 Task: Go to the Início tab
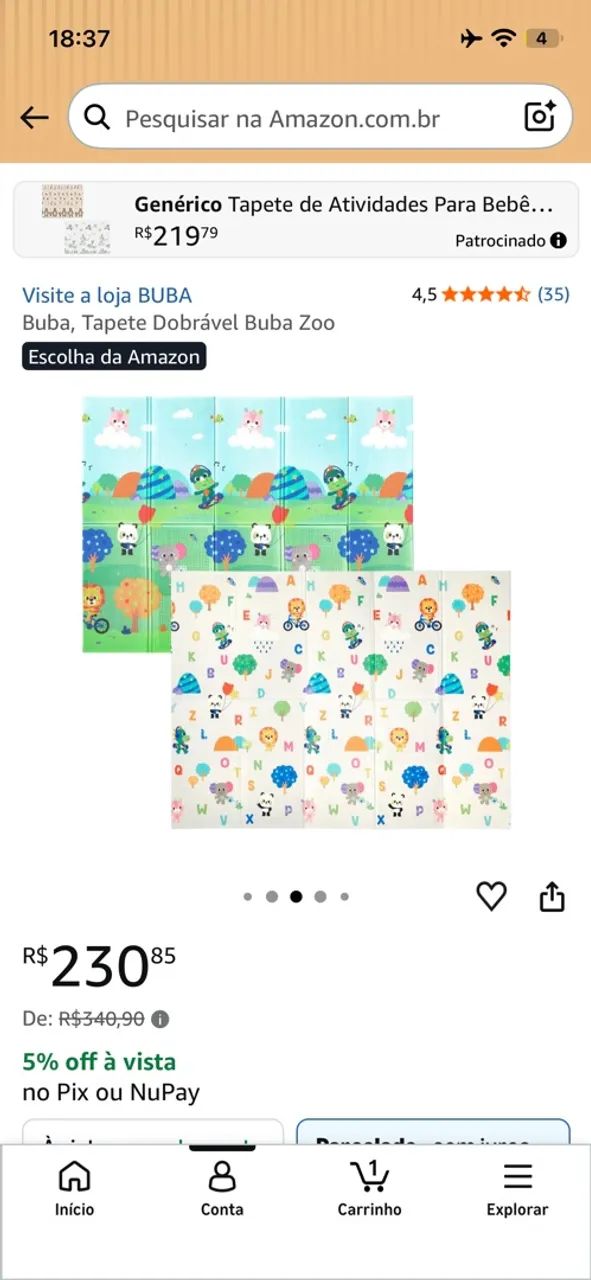pos(75,1188)
